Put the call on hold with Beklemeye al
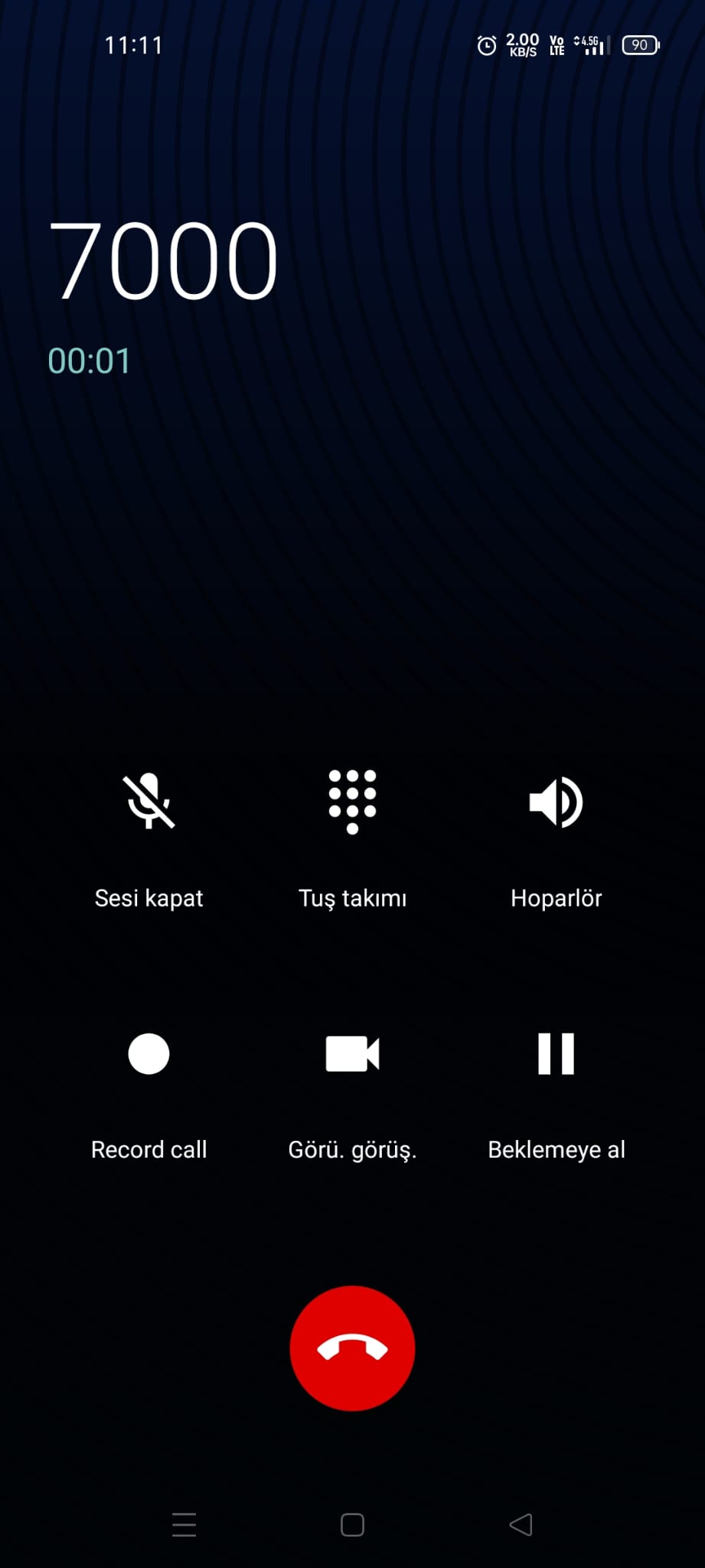Image resolution: width=705 pixels, height=1568 pixels. [x=556, y=1054]
